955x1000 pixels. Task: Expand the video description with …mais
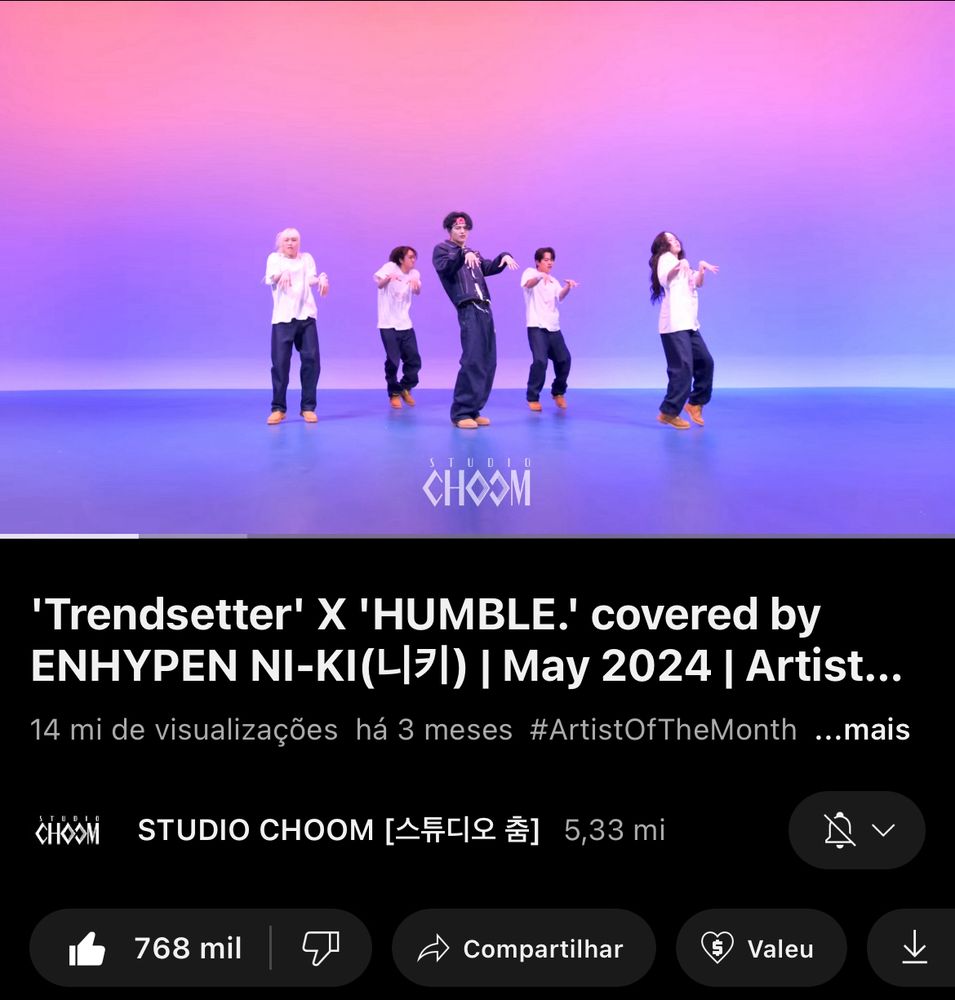(862, 730)
